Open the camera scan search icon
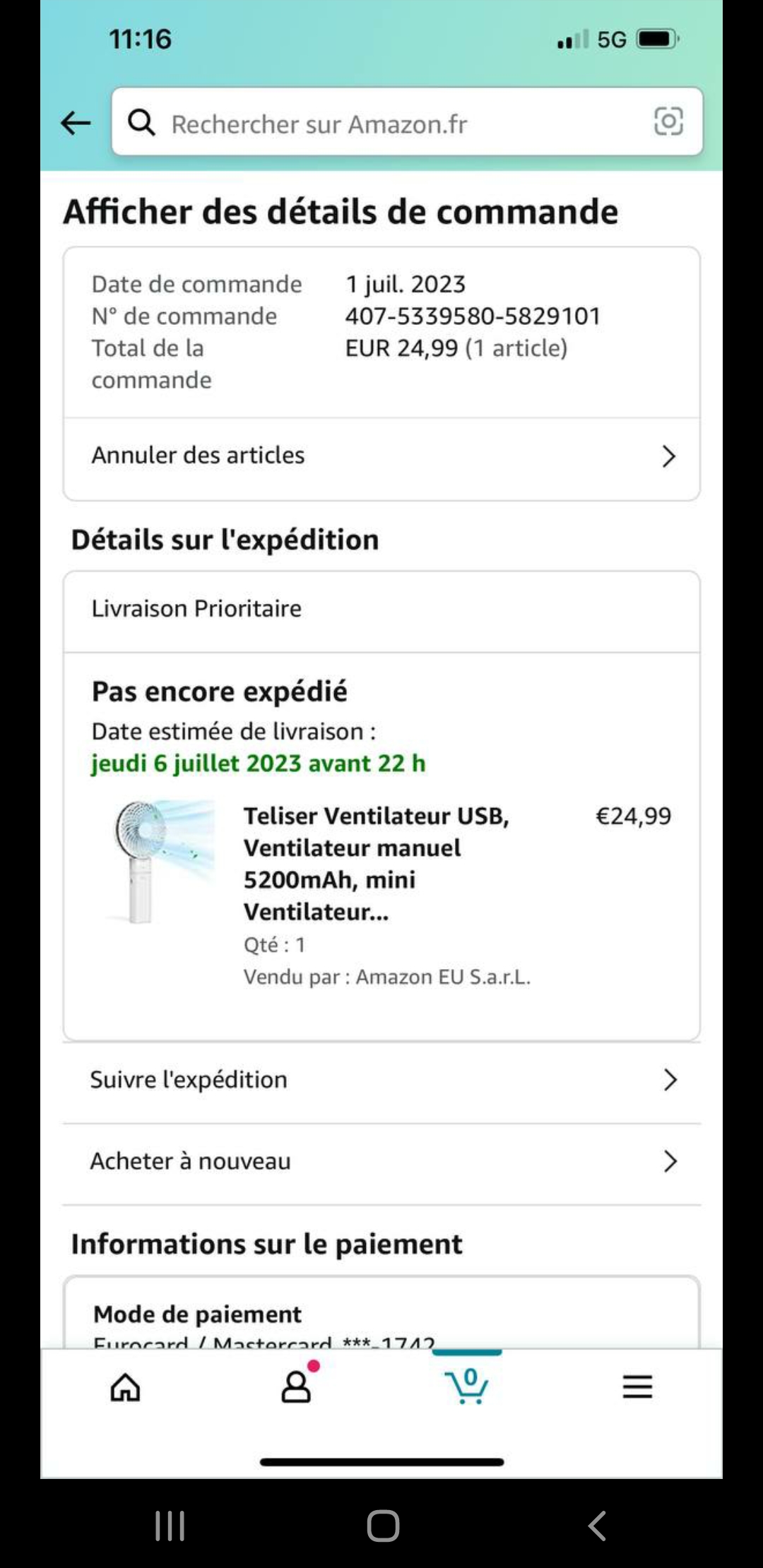This screenshot has width=763, height=1568. pos(668,121)
